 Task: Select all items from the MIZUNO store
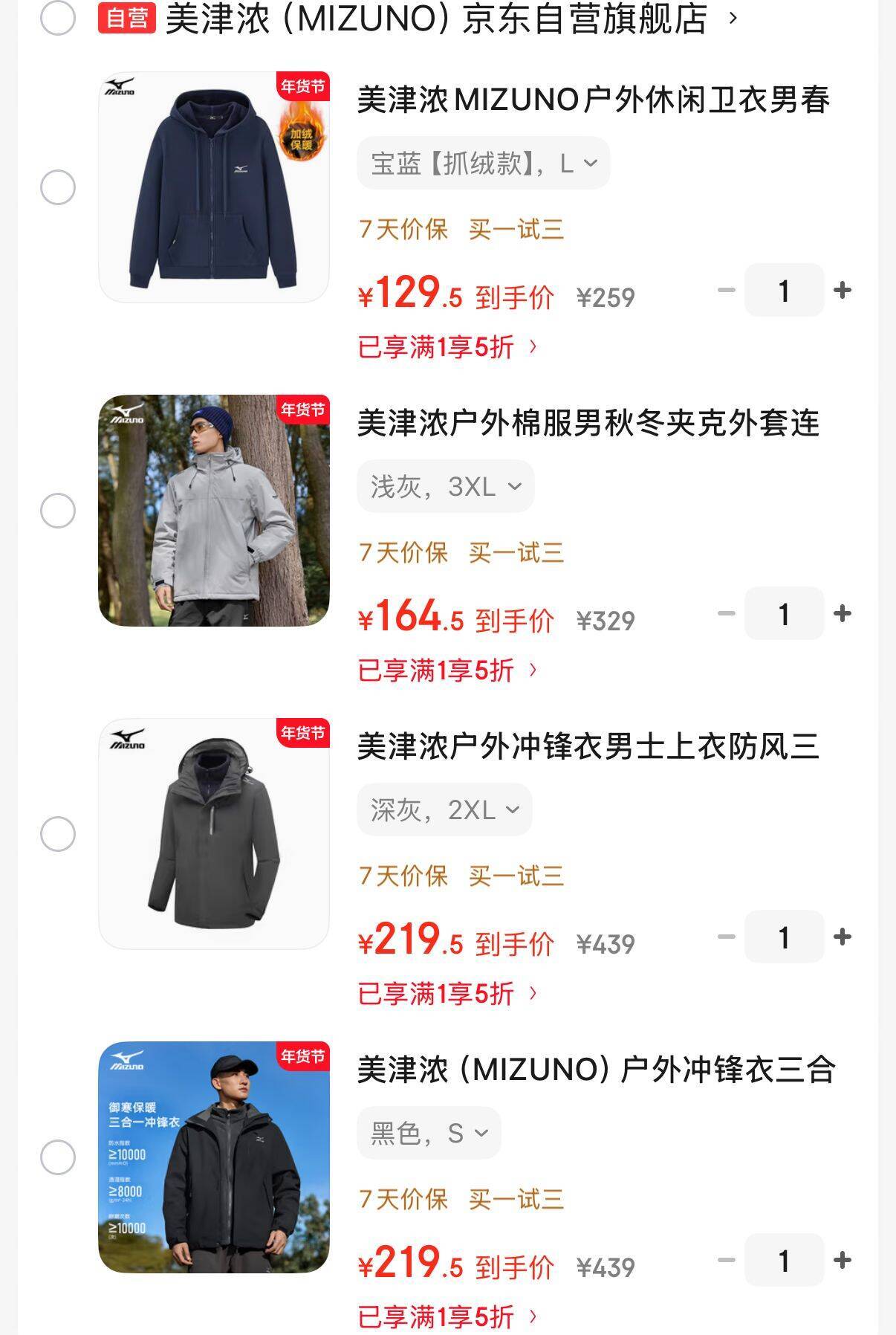pyautogui.click(x=58, y=18)
